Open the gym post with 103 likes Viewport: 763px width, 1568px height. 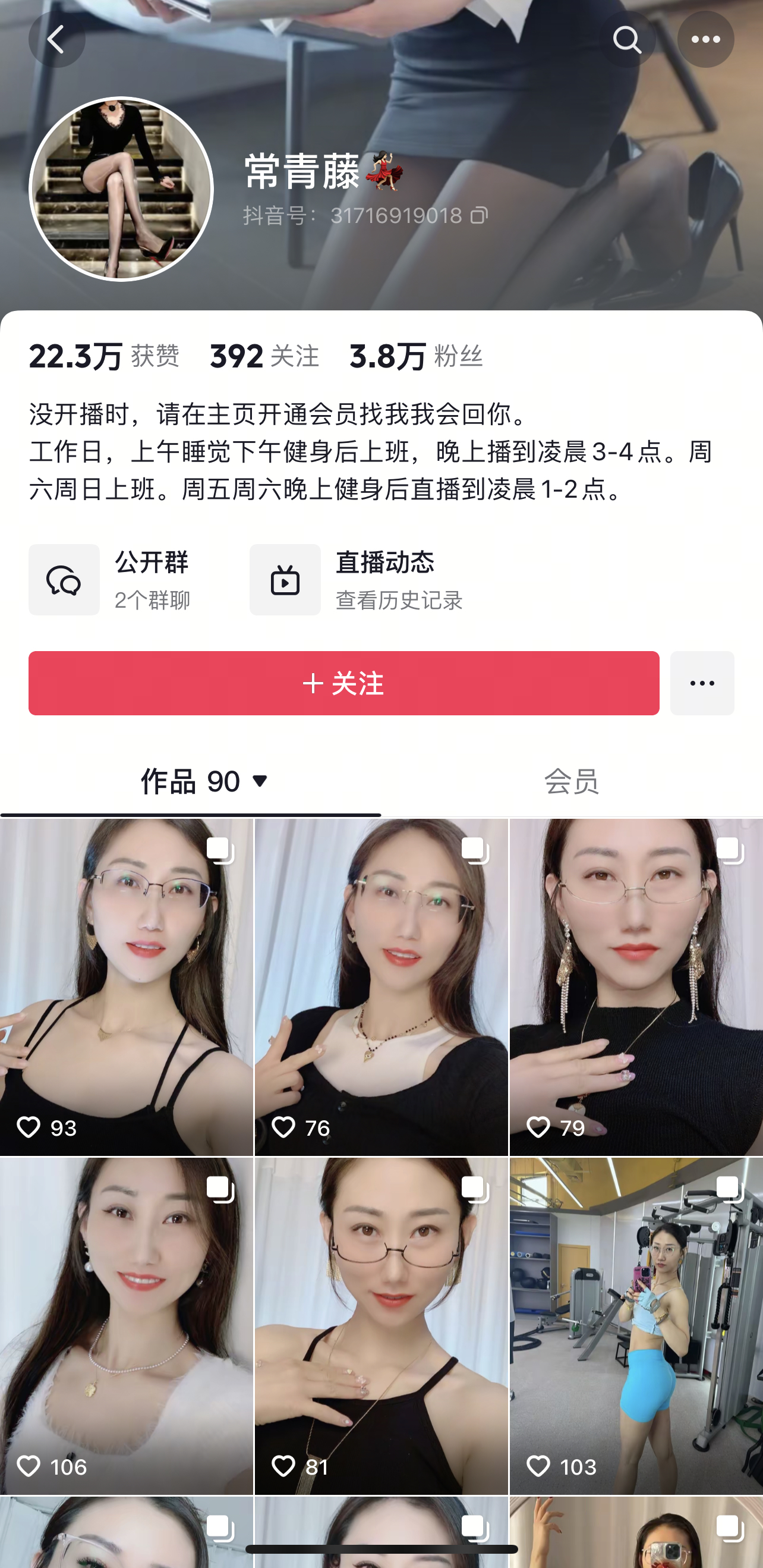(x=636, y=1326)
